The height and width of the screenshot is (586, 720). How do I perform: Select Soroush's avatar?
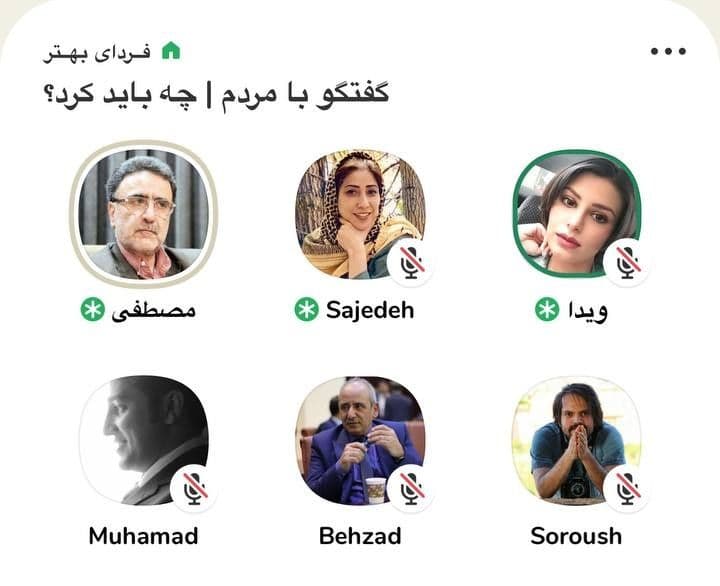(x=575, y=441)
